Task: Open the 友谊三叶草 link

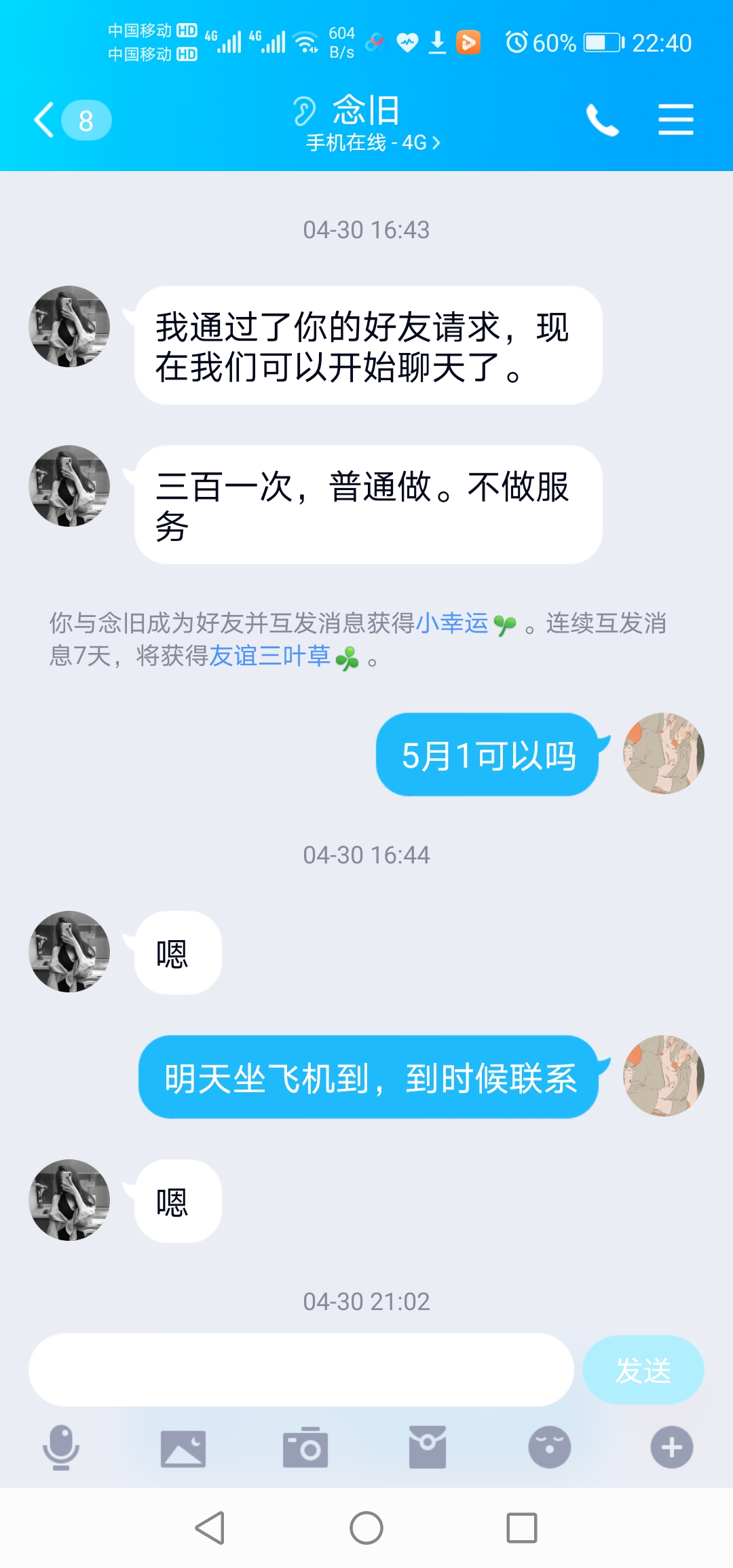Action: click(268, 655)
